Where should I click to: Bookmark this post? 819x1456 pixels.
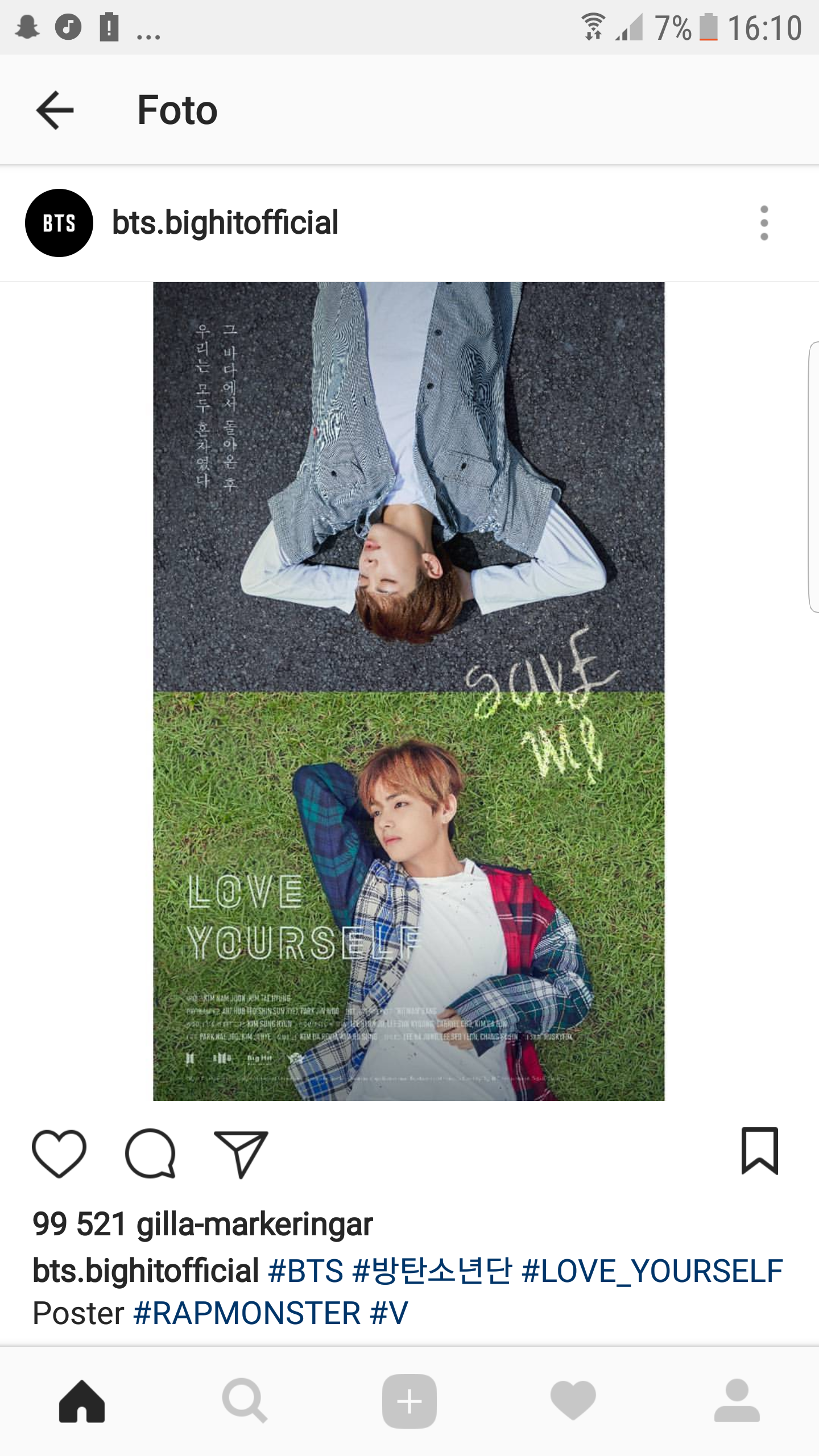[759, 1151]
